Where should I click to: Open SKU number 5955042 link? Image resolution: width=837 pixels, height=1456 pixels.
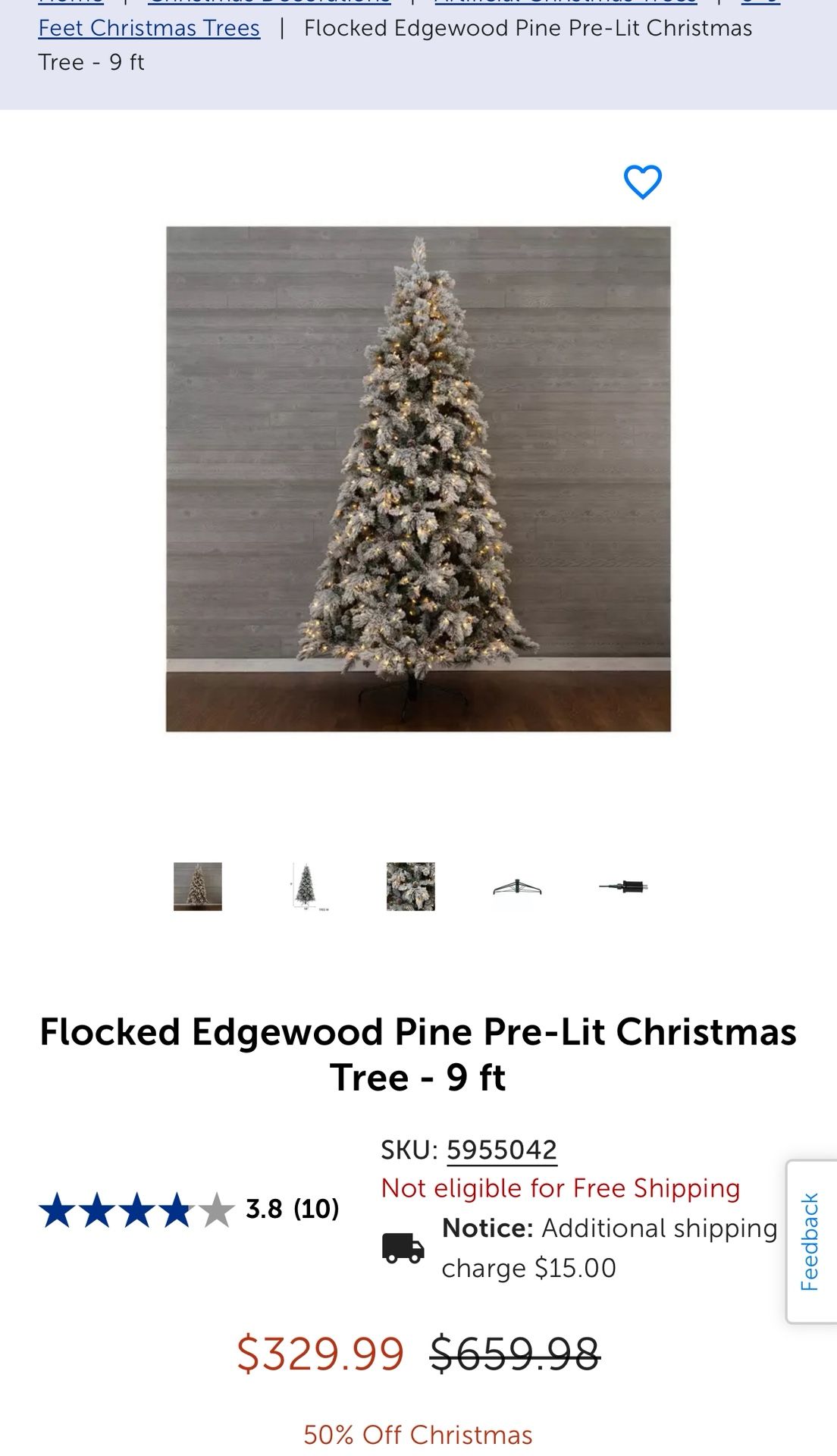[501, 1150]
